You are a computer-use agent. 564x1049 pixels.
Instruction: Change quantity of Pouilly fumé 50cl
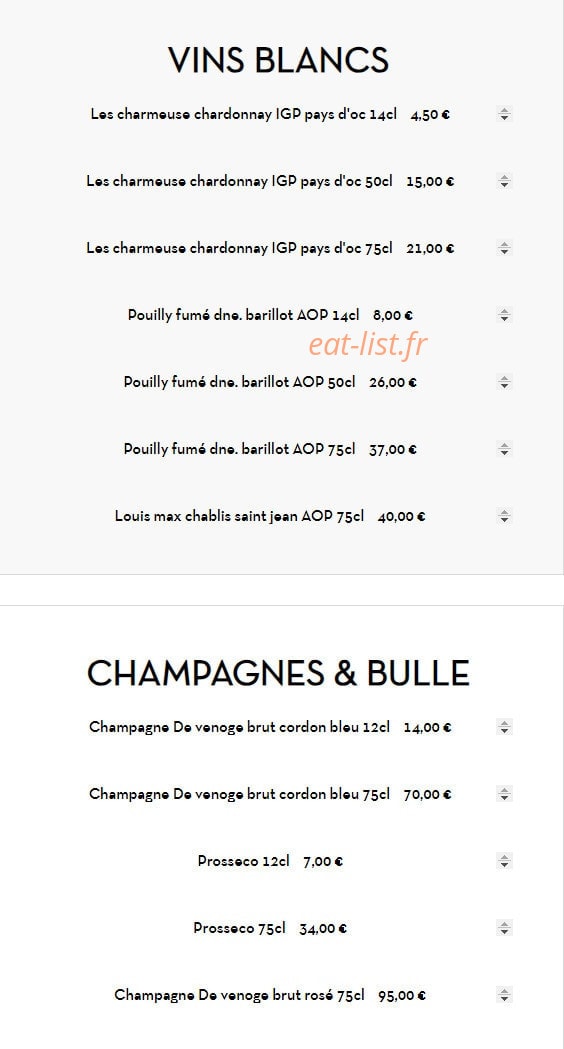coord(504,382)
